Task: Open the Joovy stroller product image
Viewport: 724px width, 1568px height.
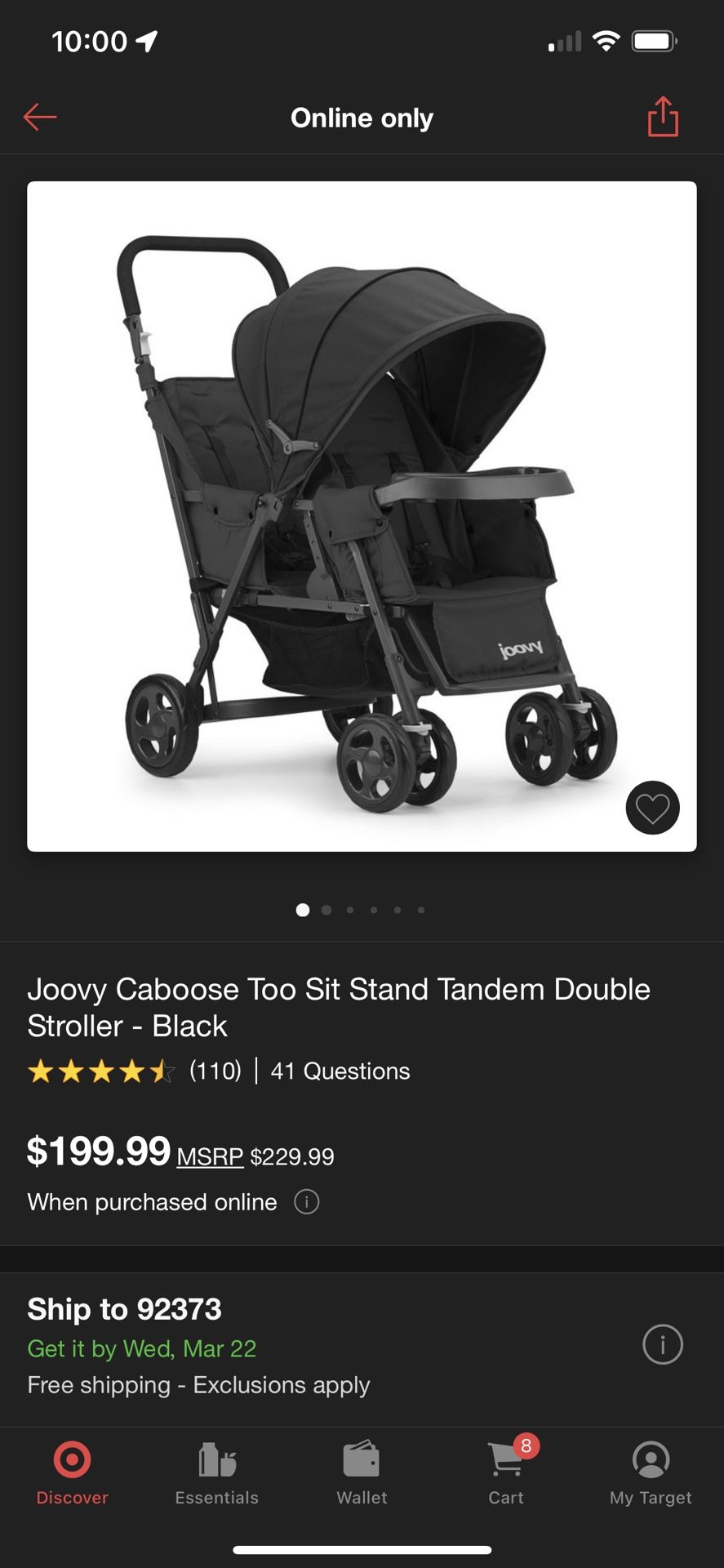Action: [362, 516]
